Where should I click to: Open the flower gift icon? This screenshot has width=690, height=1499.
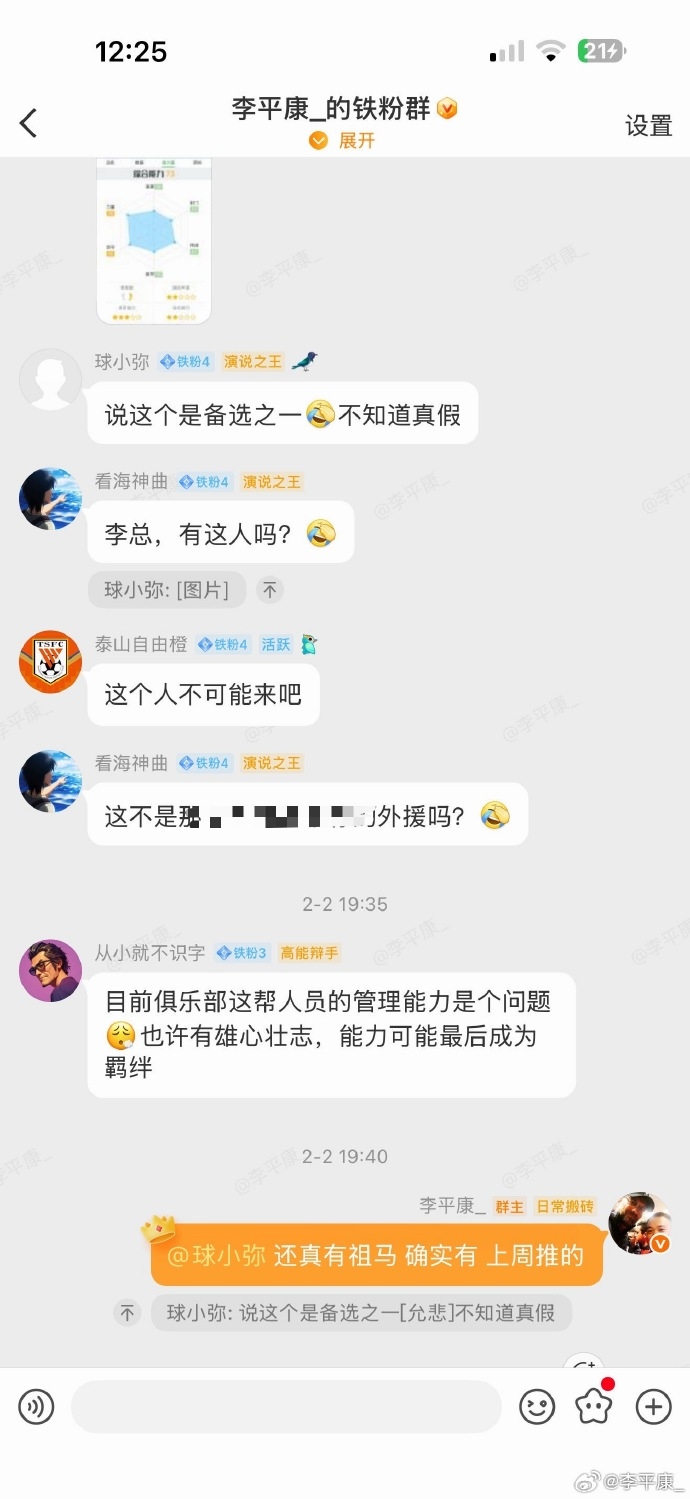(x=594, y=1407)
